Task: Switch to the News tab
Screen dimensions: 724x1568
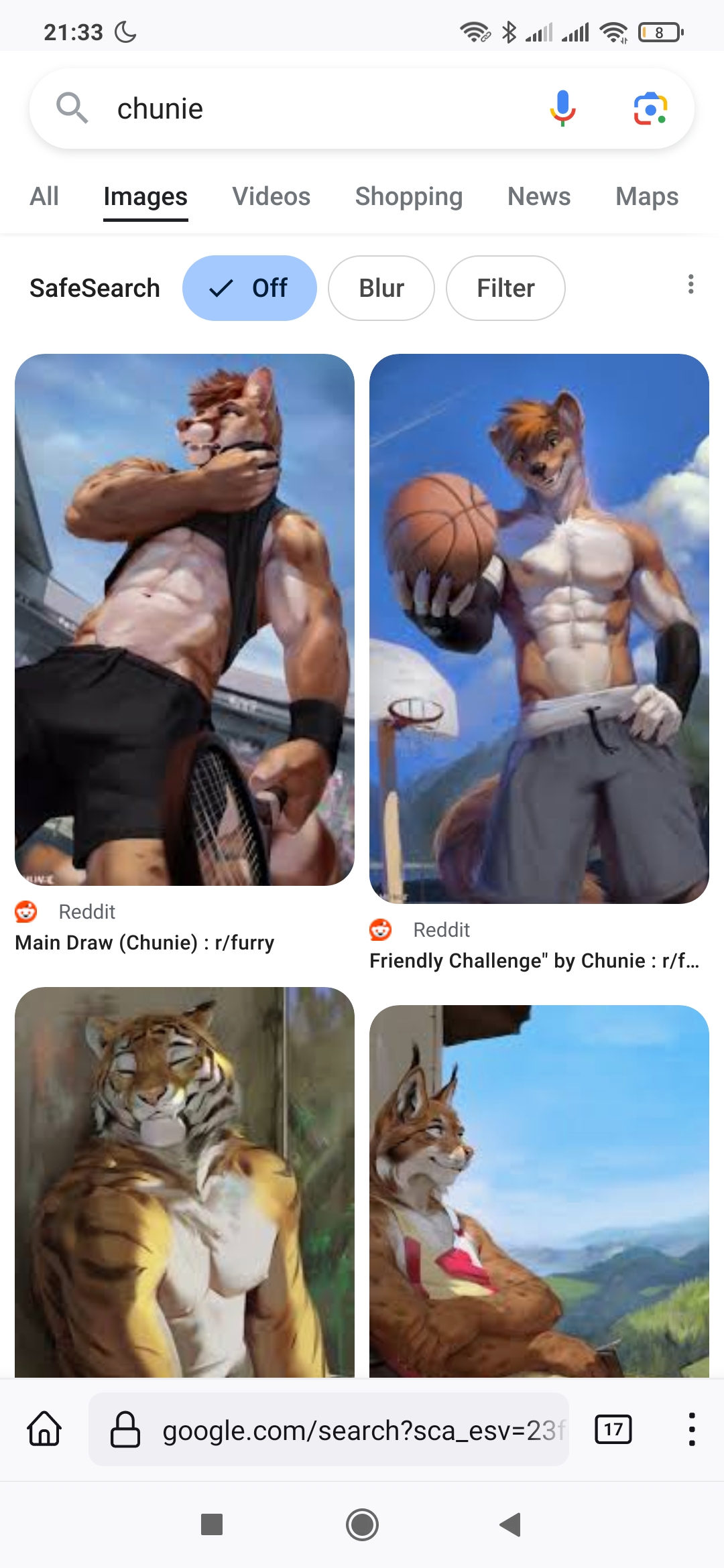Action: [539, 196]
